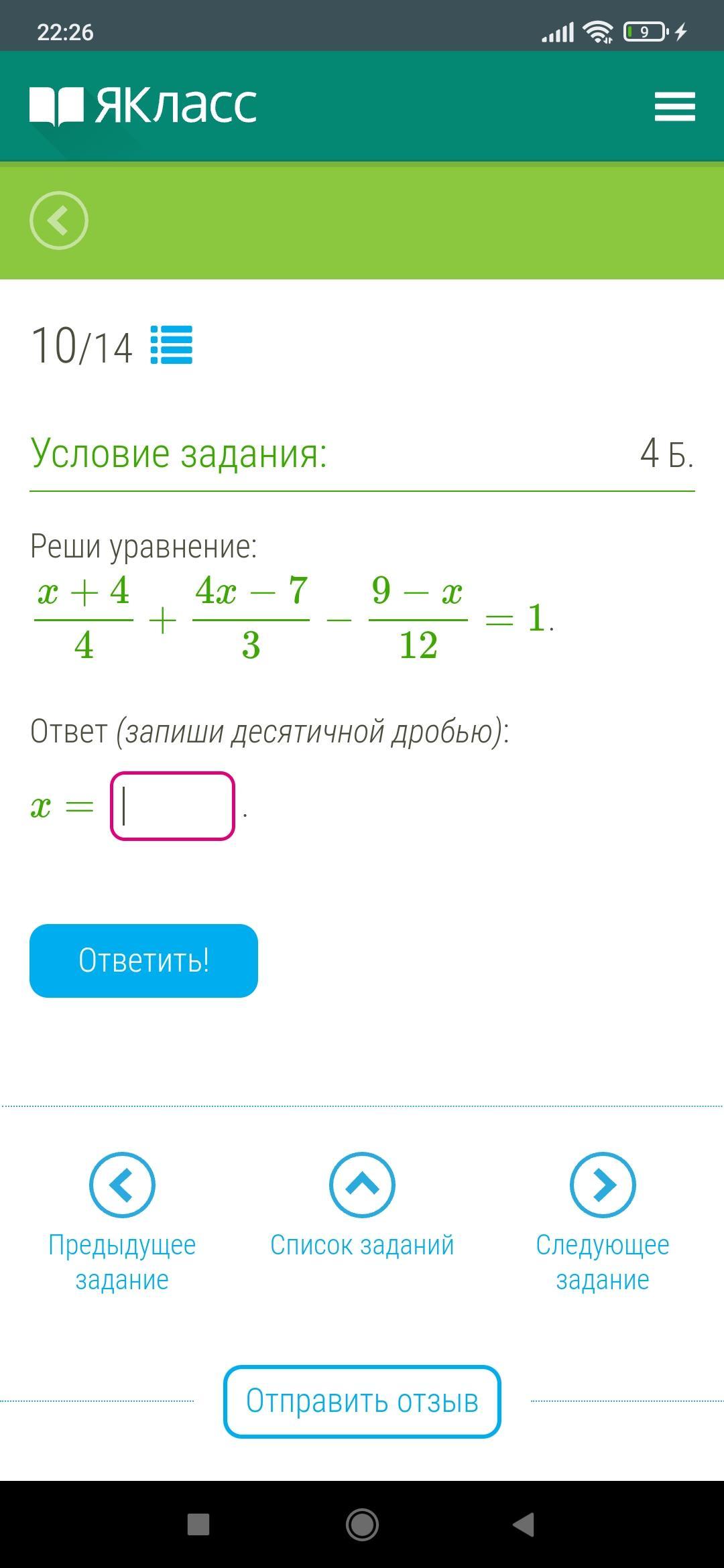This screenshot has height=1568, width=724.
Task: Submit answer with the Ответить! button
Action: coord(143,960)
